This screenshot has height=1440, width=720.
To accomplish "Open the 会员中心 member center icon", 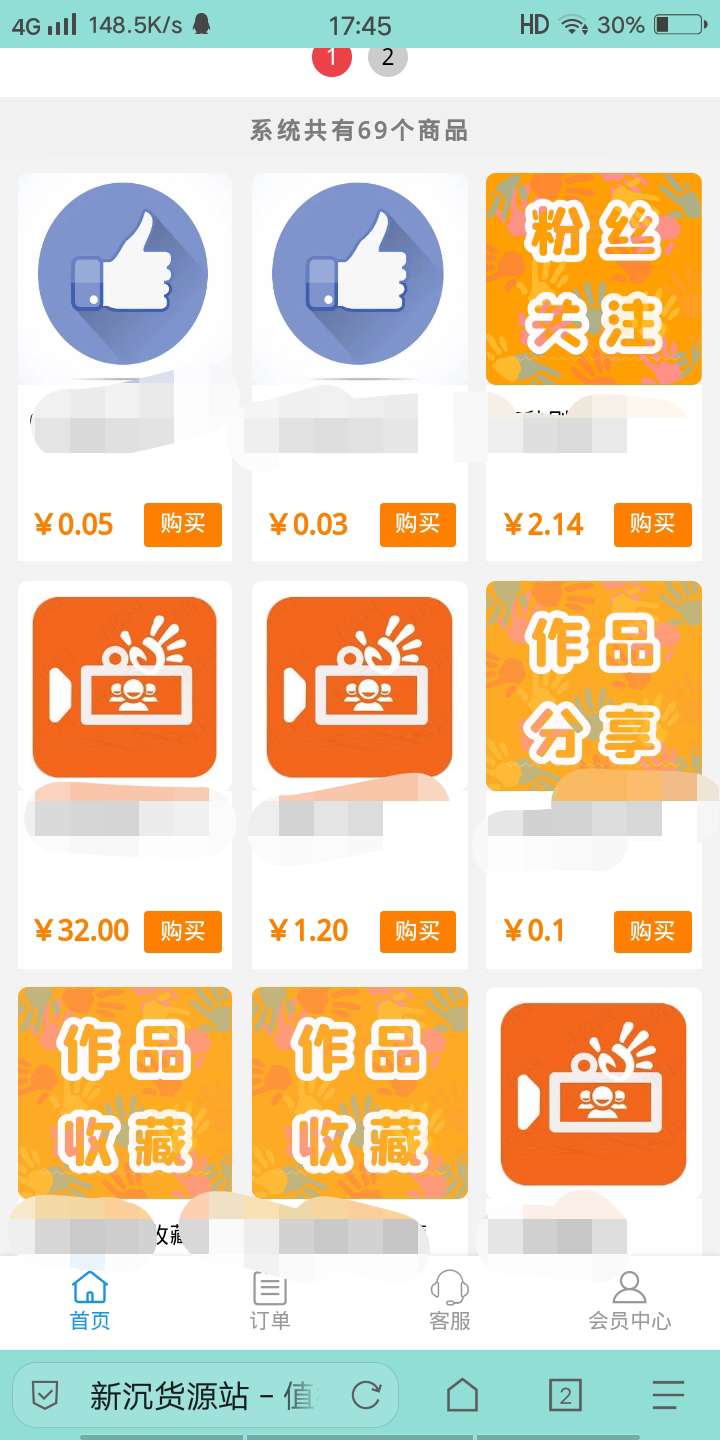I will (629, 1288).
